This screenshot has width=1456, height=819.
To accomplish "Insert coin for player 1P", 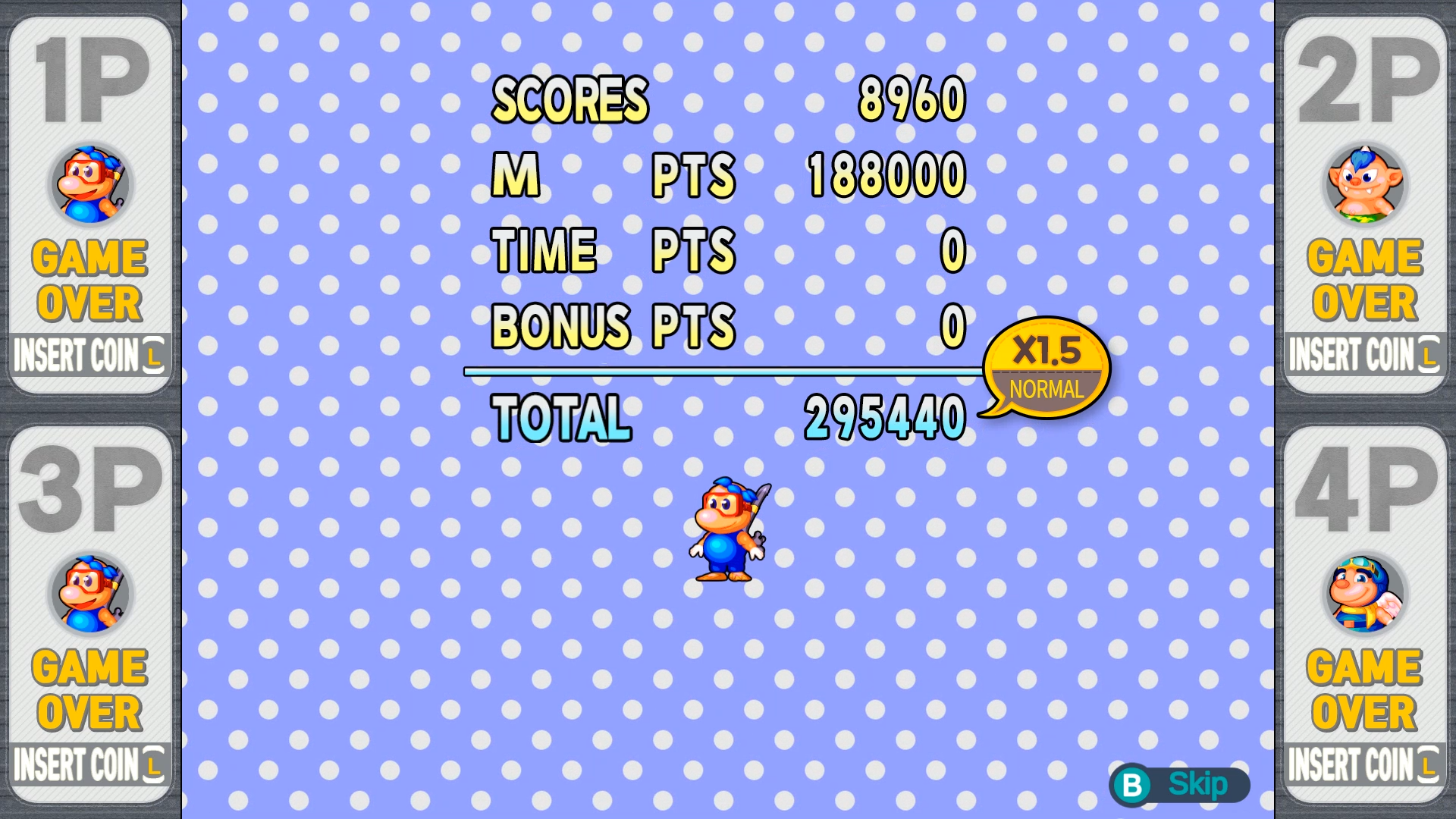I will tap(89, 355).
